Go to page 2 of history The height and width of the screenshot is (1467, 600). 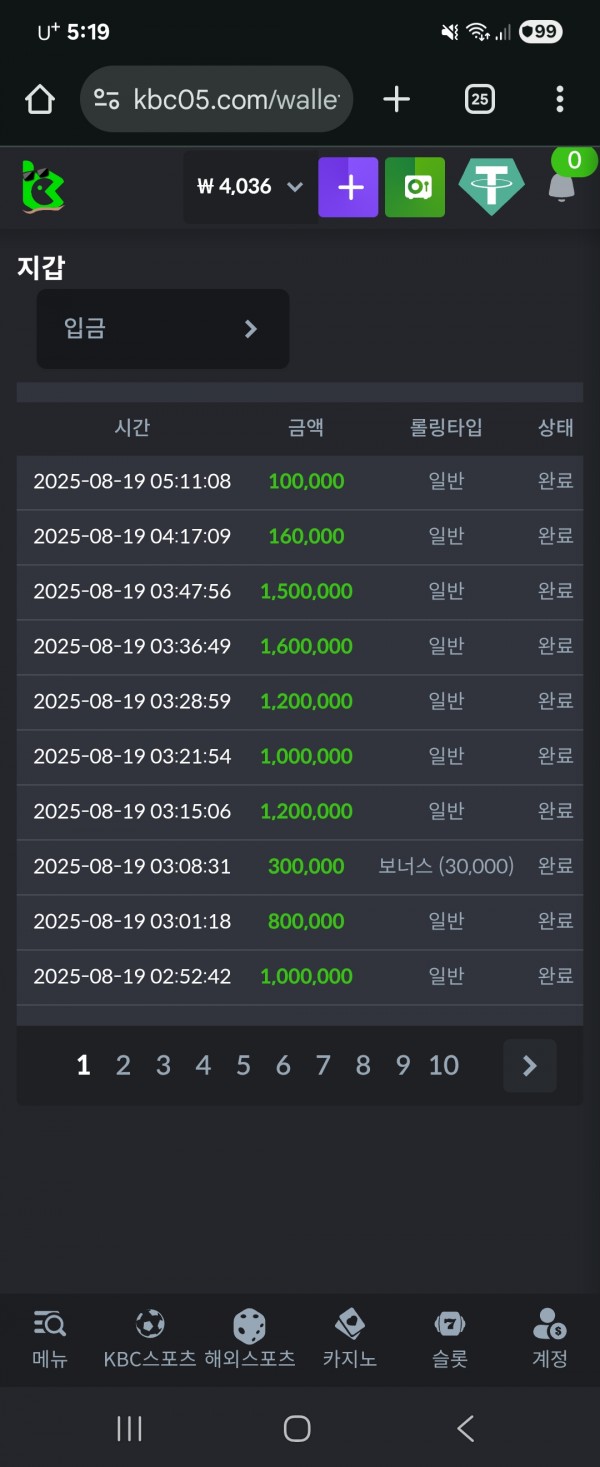(x=123, y=1066)
